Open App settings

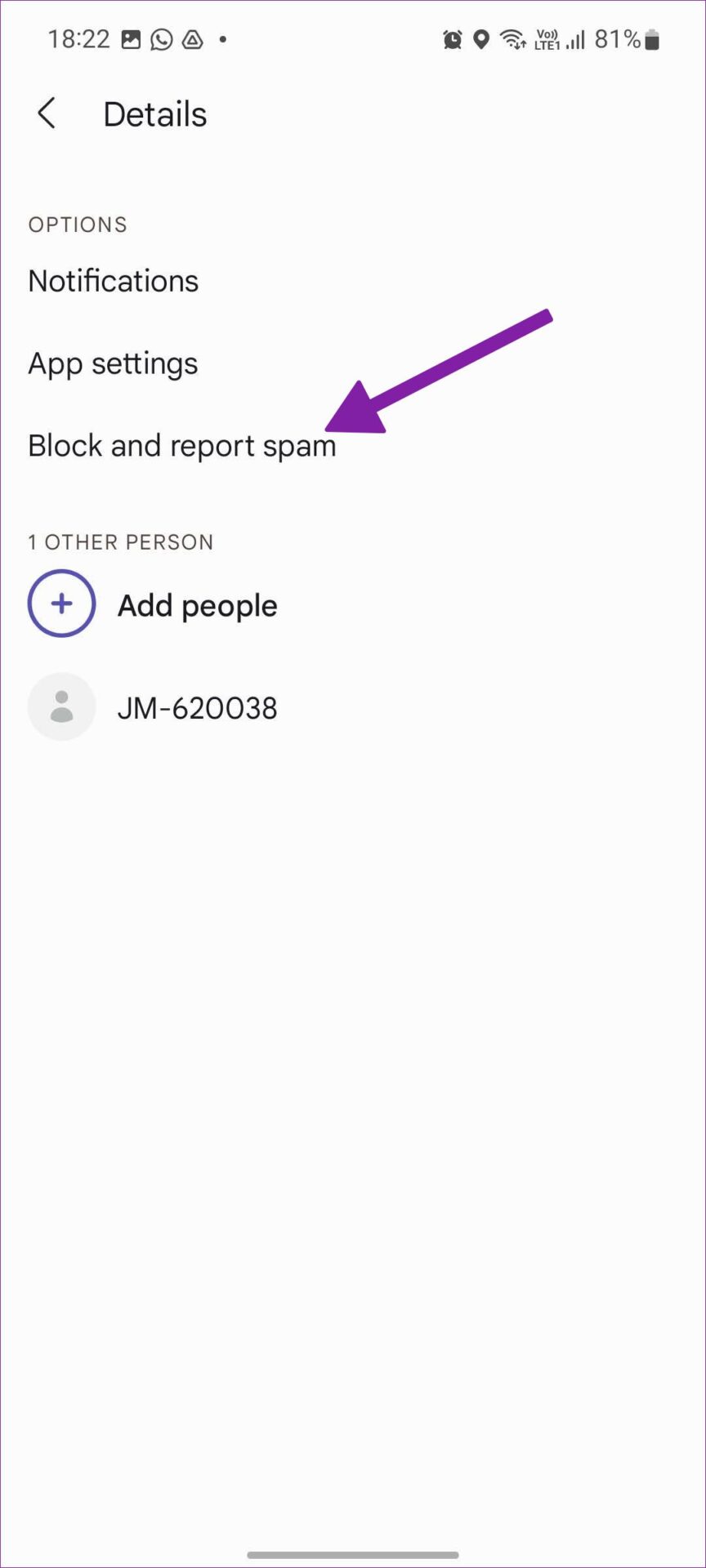[x=113, y=363]
